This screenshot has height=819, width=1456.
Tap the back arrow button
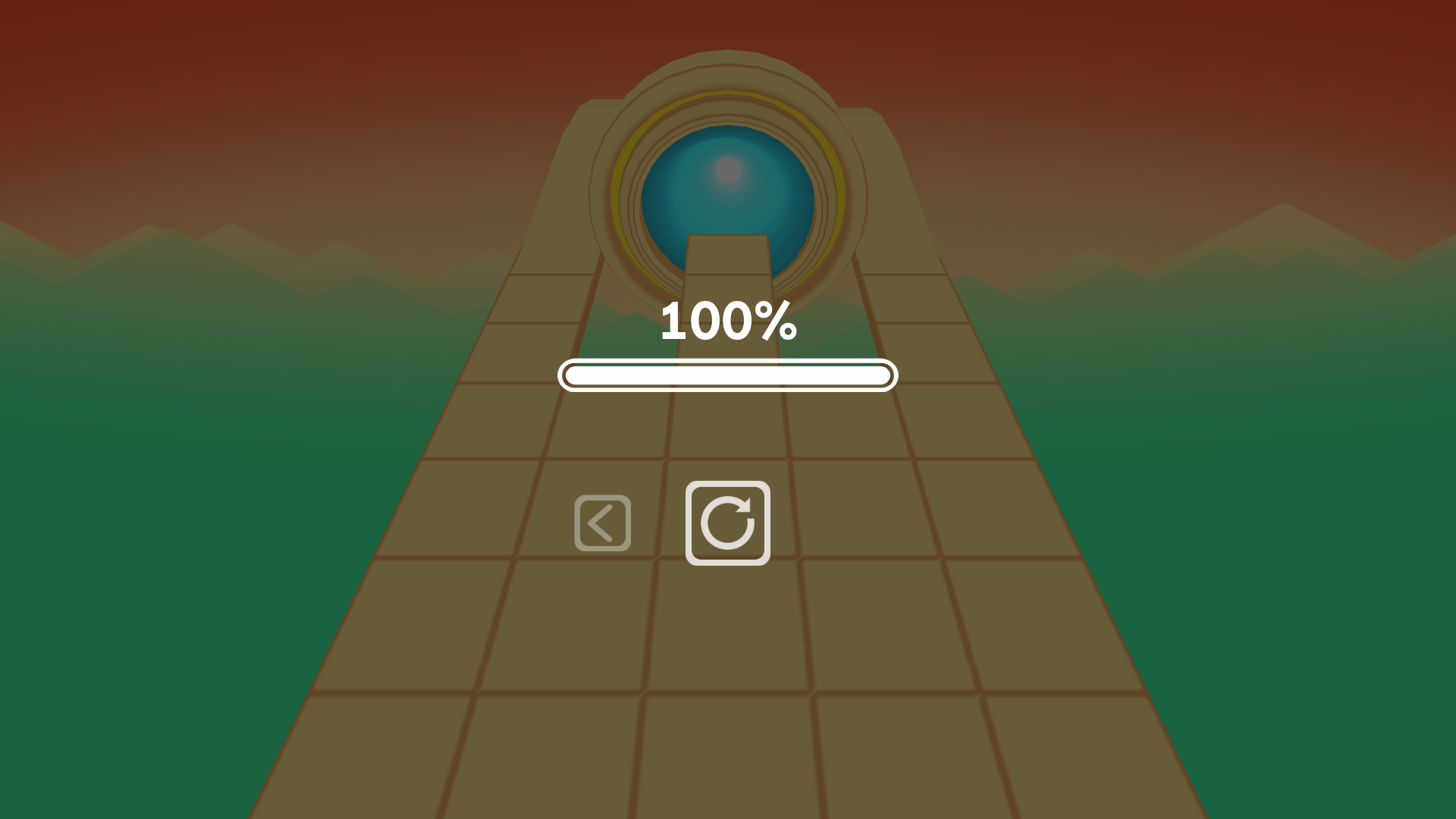(x=602, y=523)
